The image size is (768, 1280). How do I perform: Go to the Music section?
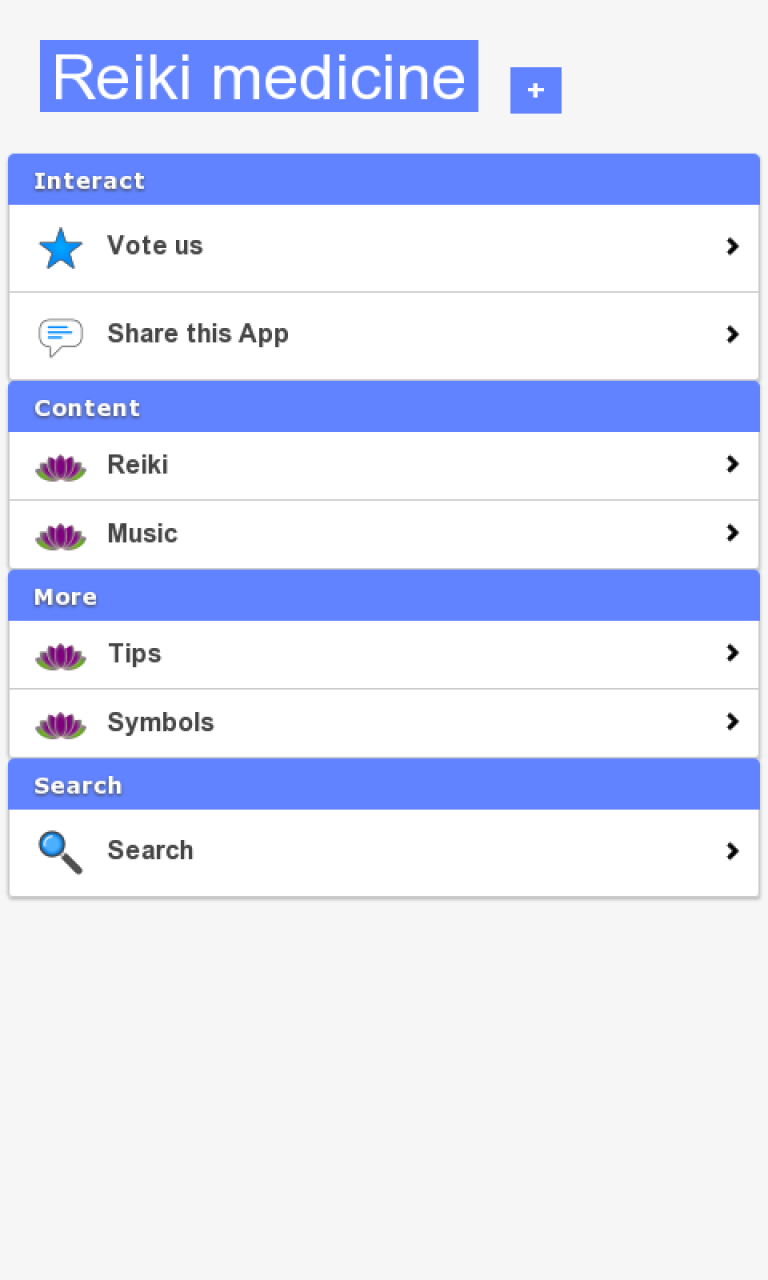[x=384, y=534]
